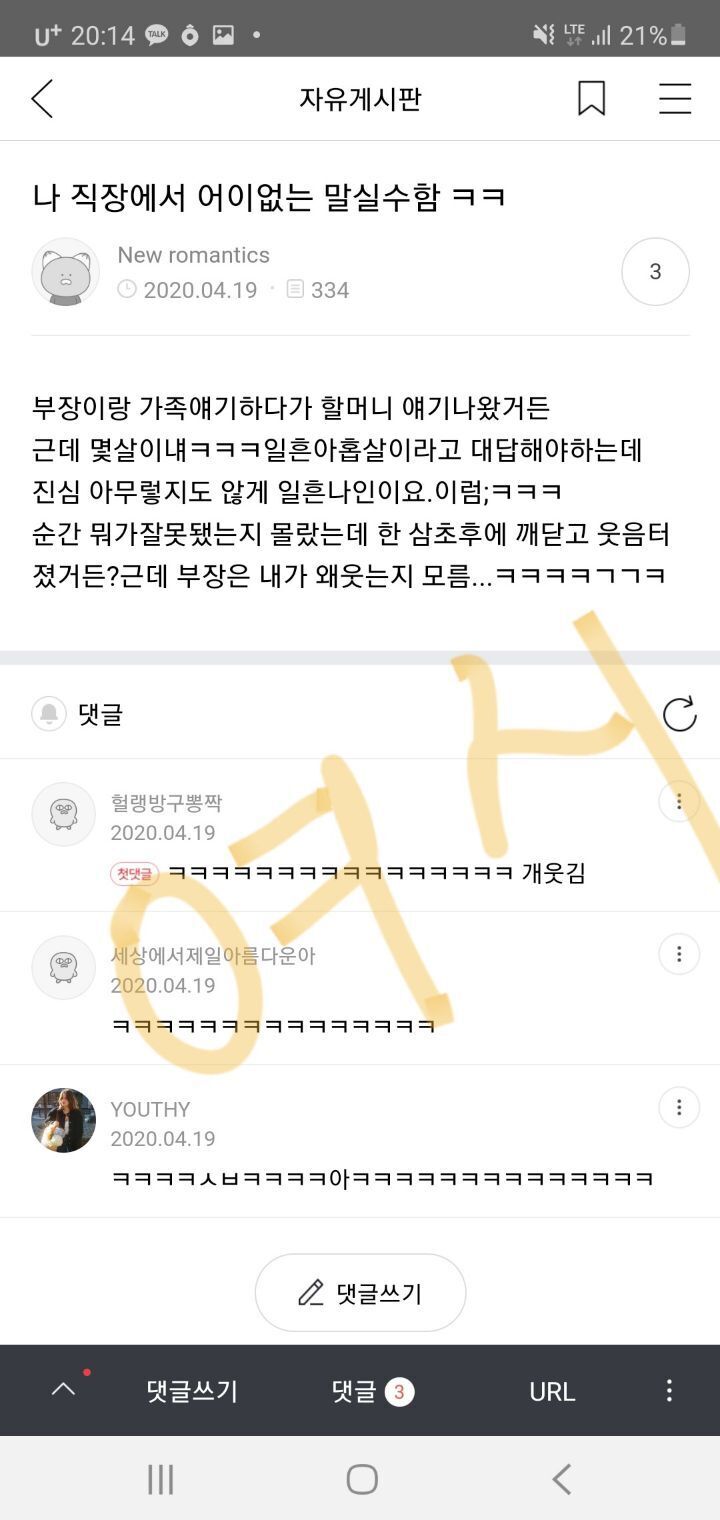The height and width of the screenshot is (1520, 720).
Task: Bookmark this post
Action: pyautogui.click(x=593, y=98)
